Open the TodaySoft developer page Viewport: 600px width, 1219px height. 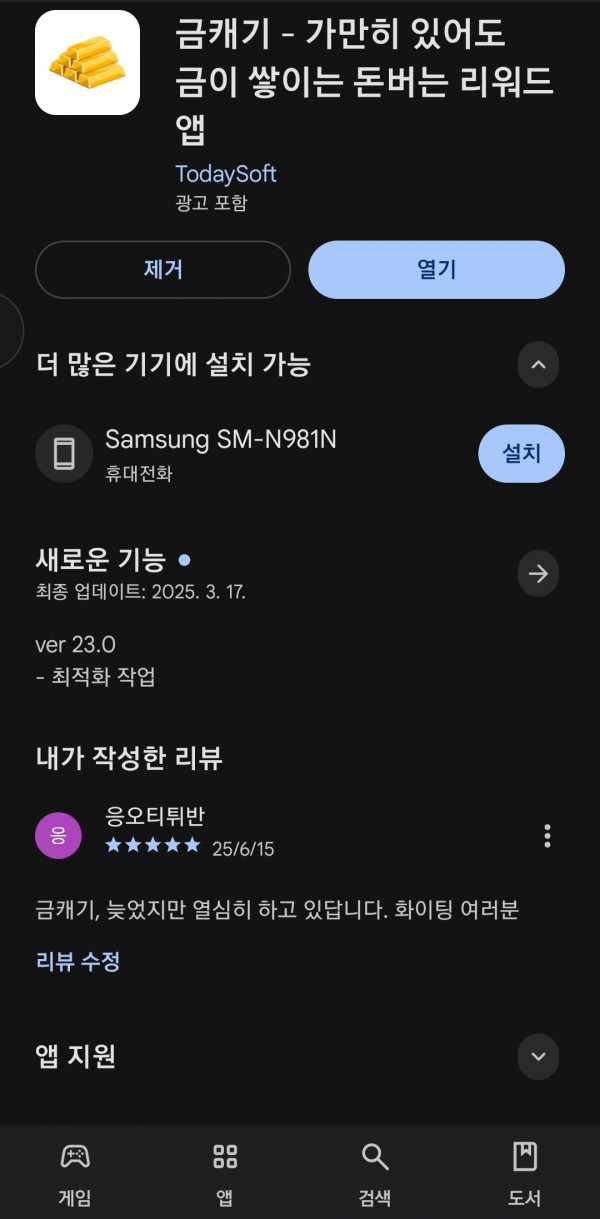(226, 174)
